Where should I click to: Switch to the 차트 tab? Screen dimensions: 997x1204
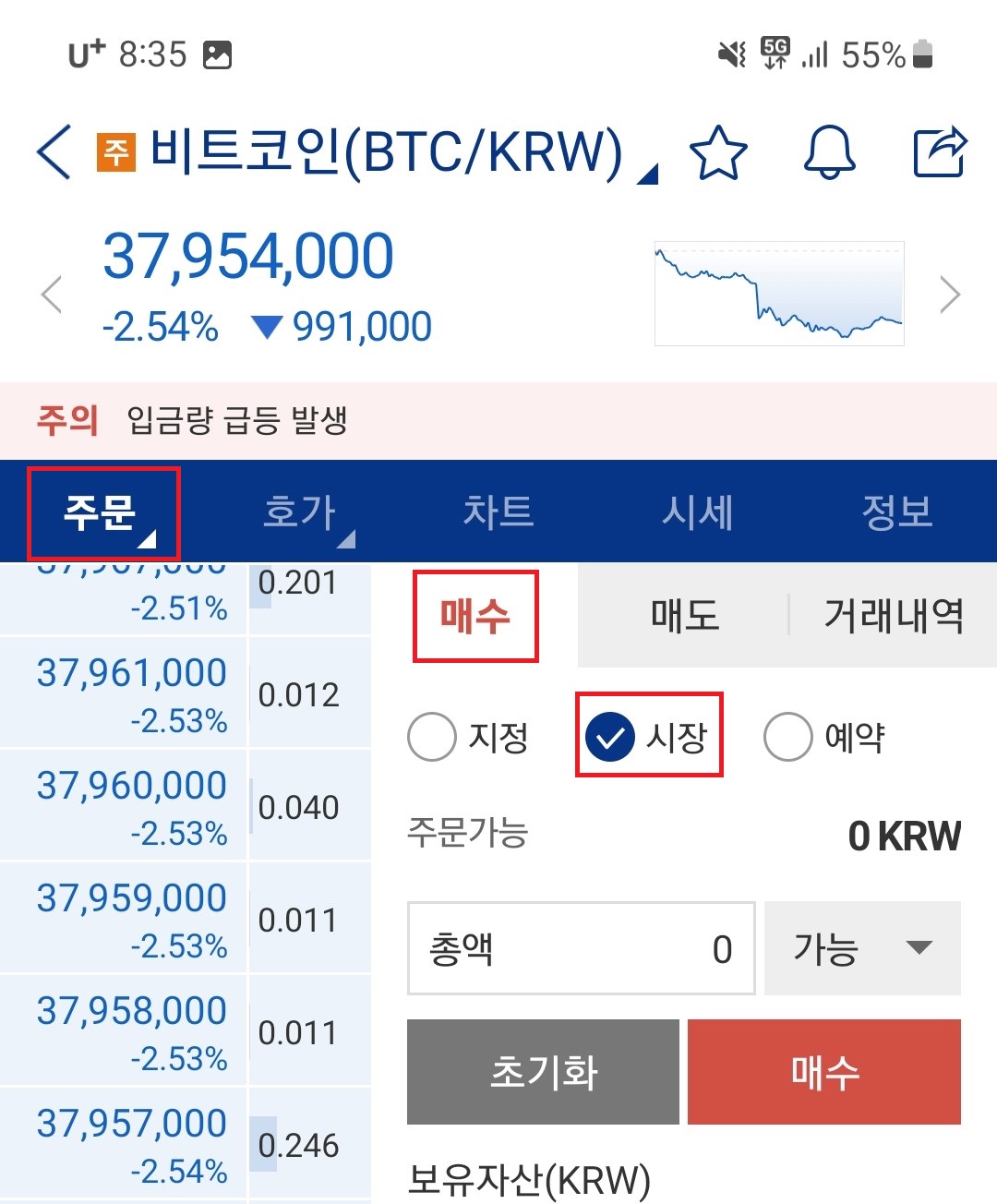(x=498, y=512)
